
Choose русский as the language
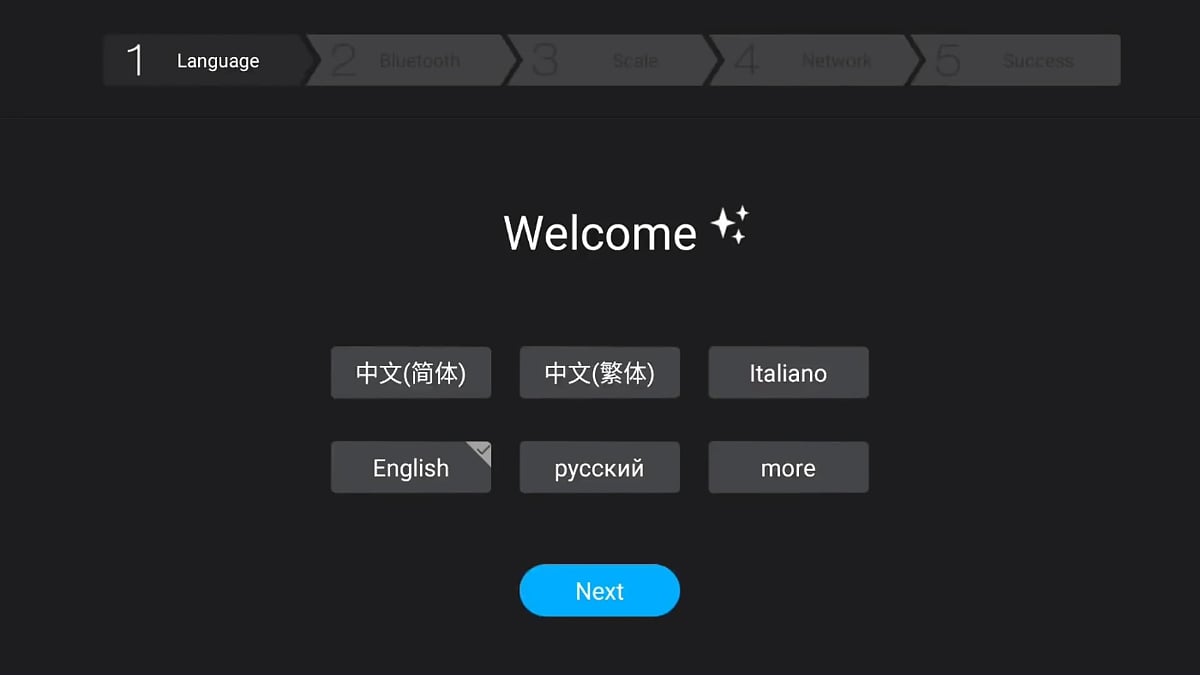(x=600, y=468)
